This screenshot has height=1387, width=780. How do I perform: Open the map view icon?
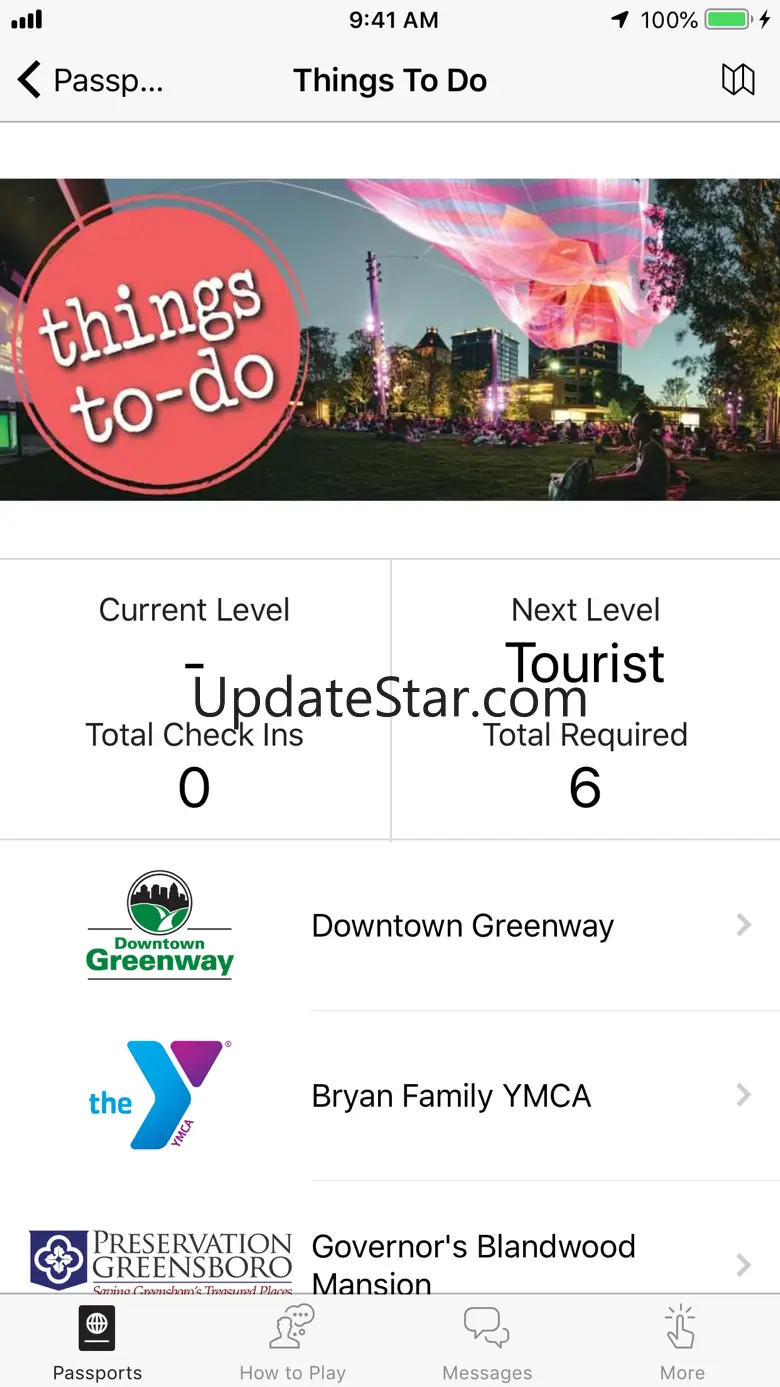[x=738, y=80]
